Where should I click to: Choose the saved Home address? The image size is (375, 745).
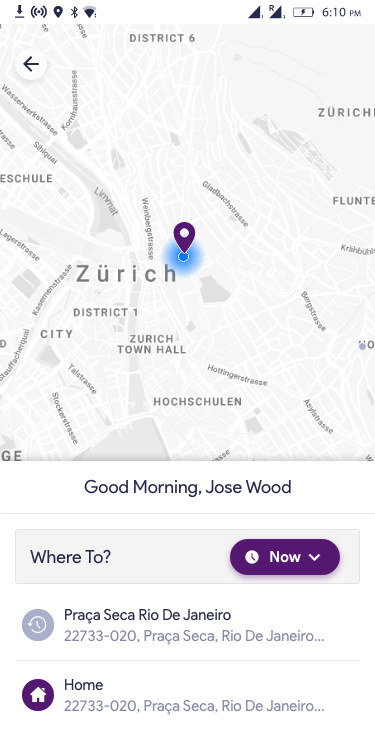187,695
